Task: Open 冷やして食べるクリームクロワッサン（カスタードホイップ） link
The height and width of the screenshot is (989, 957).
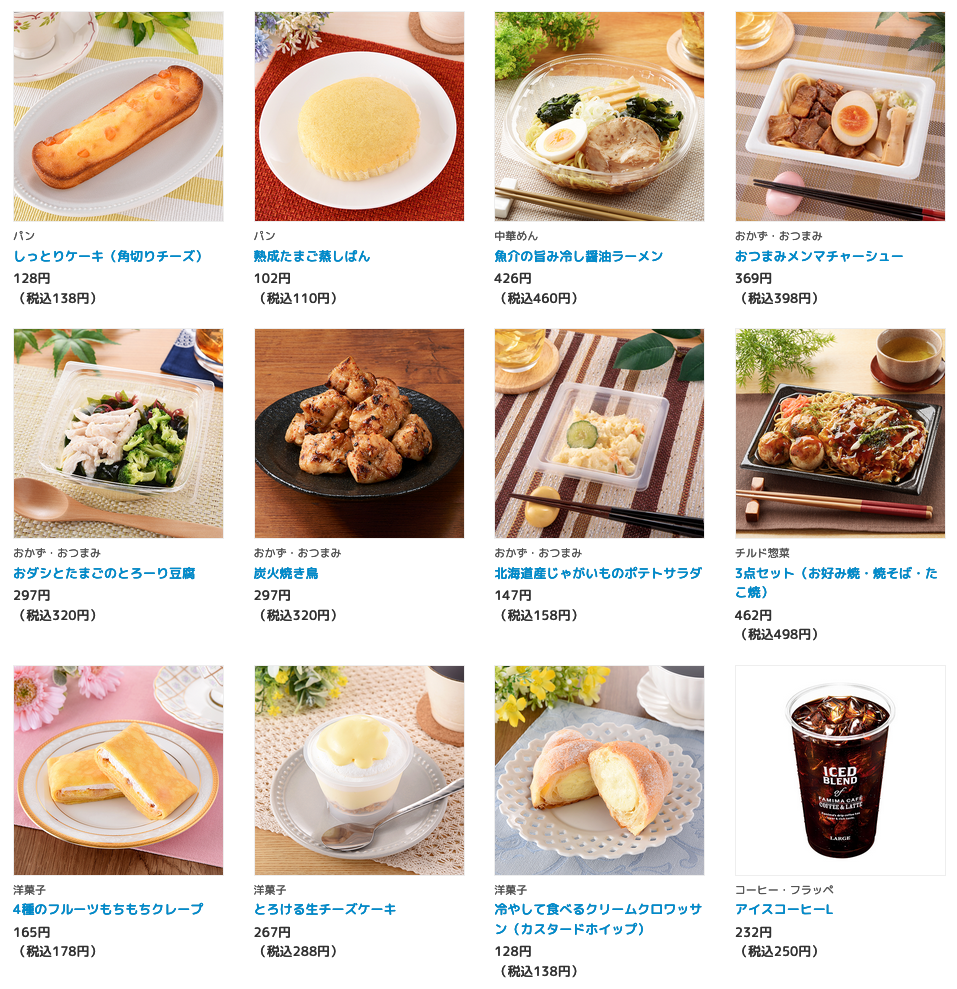Action: (598, 919)
